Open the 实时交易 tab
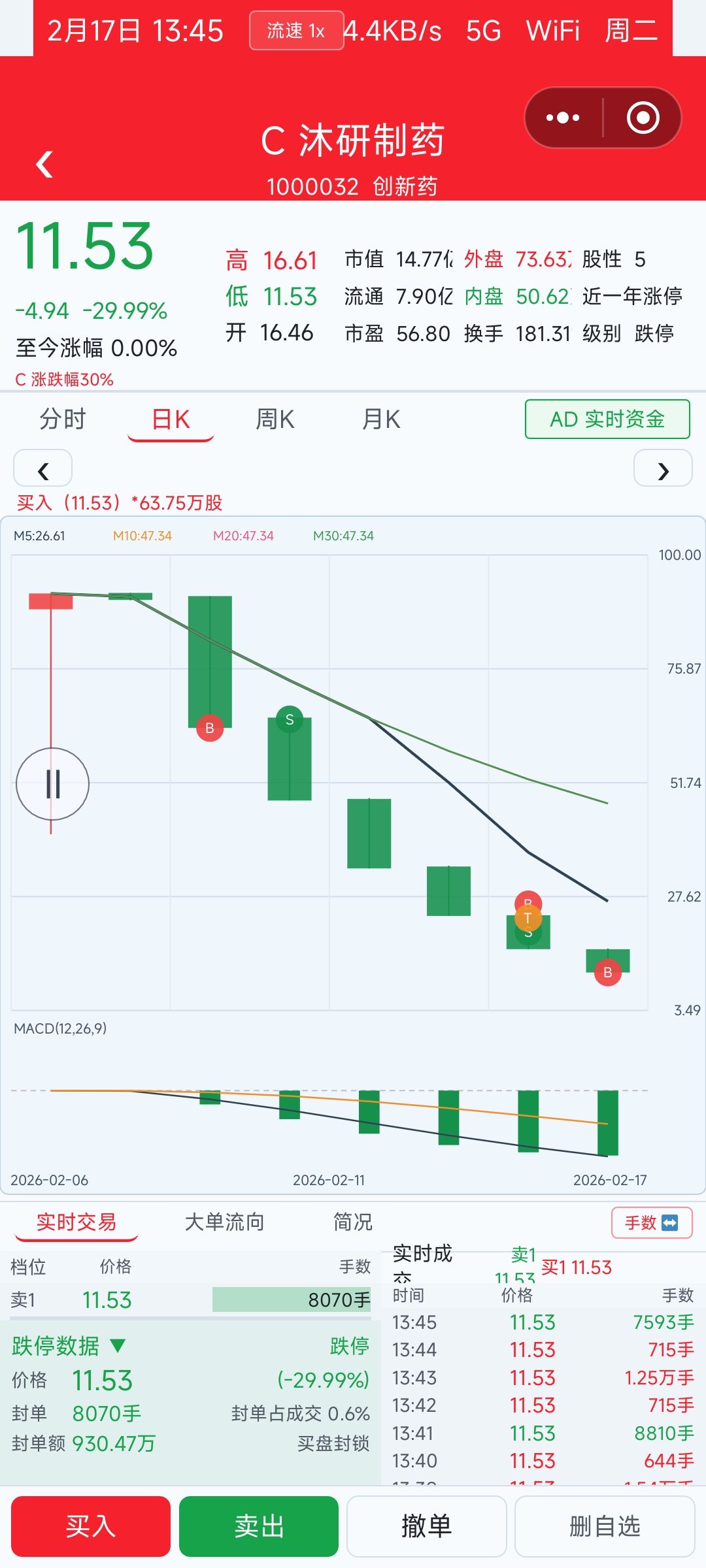The width and height of the screenshot is (706, 1568). (x=76, y=1222)
